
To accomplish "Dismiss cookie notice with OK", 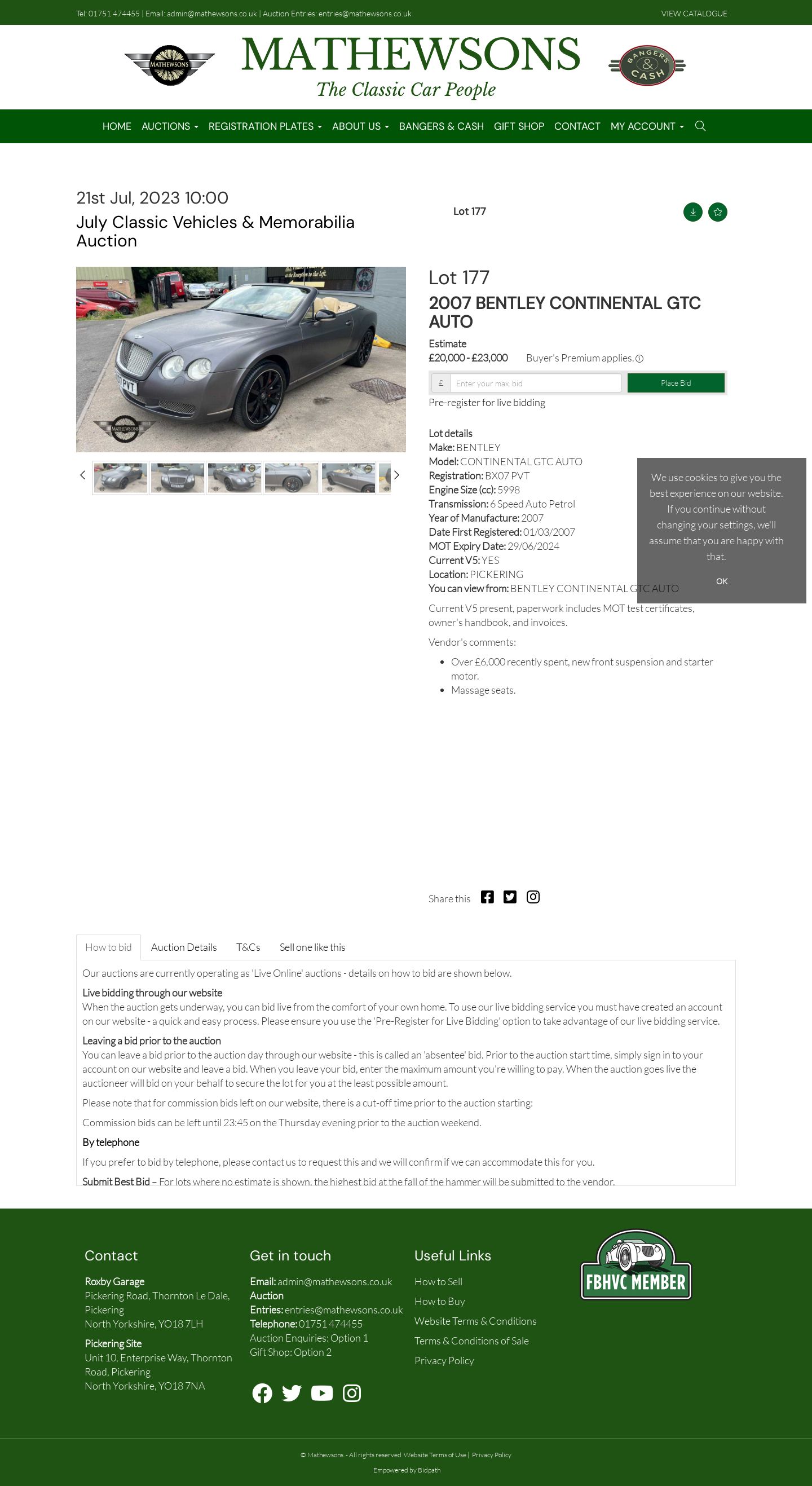I will click(721, 581).
